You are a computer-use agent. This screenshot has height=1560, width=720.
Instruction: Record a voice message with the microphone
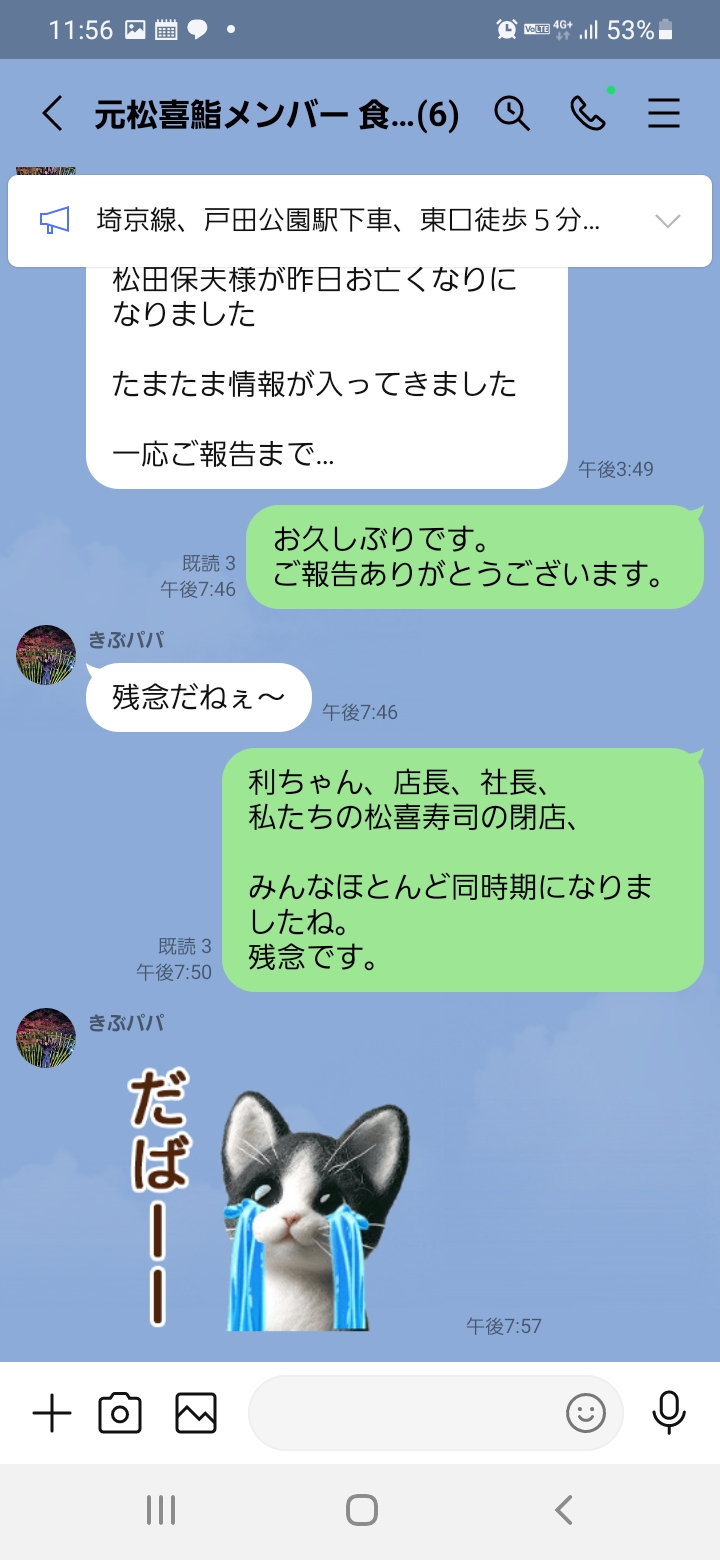[668, 1413]
